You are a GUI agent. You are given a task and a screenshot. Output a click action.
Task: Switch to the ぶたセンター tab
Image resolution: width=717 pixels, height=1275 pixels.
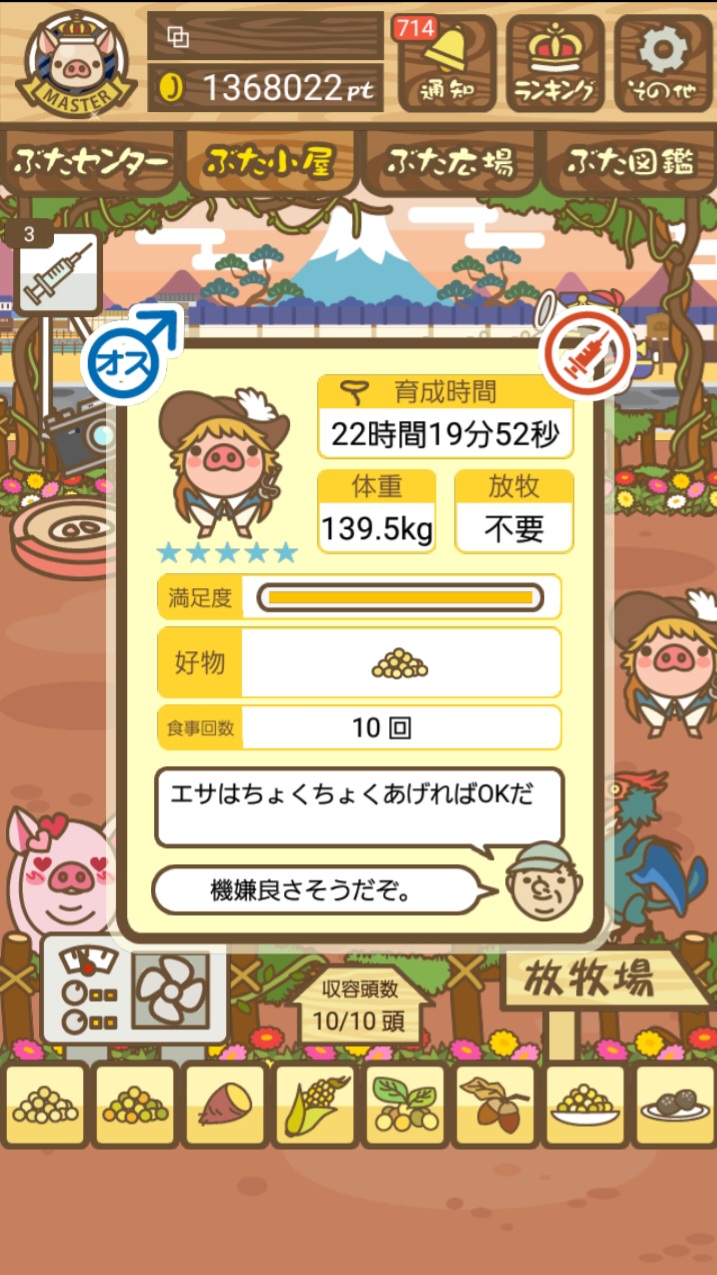[x=92, y=162]
